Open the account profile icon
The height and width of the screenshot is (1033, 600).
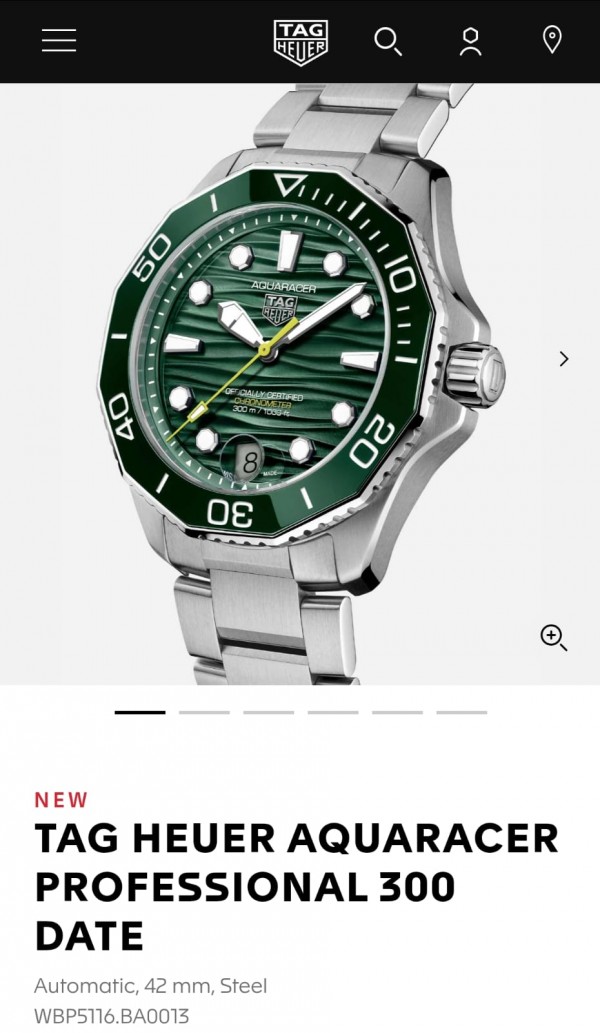click(470, 41)
